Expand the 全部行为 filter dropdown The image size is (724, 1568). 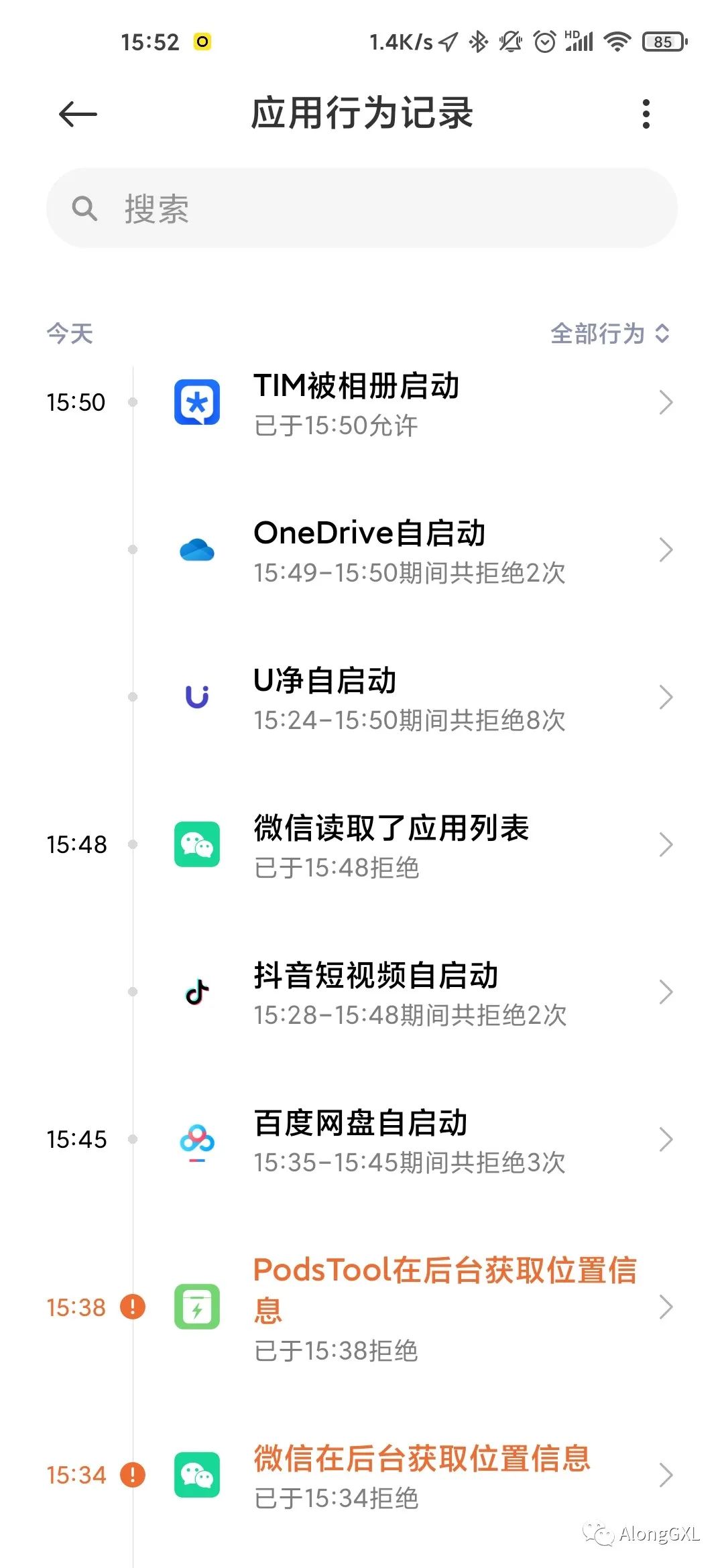point(609,334)
